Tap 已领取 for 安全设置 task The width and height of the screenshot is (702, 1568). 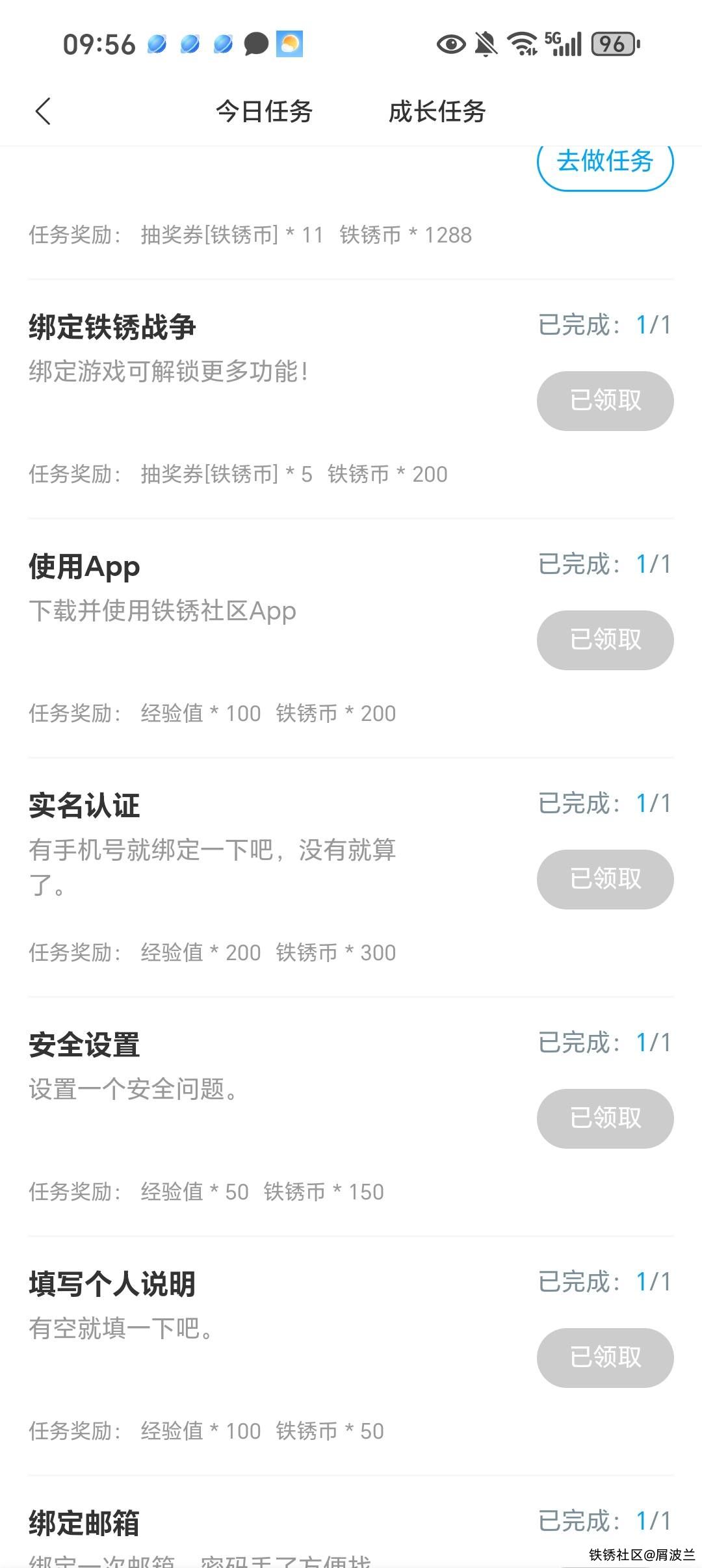pos(604,1118)
